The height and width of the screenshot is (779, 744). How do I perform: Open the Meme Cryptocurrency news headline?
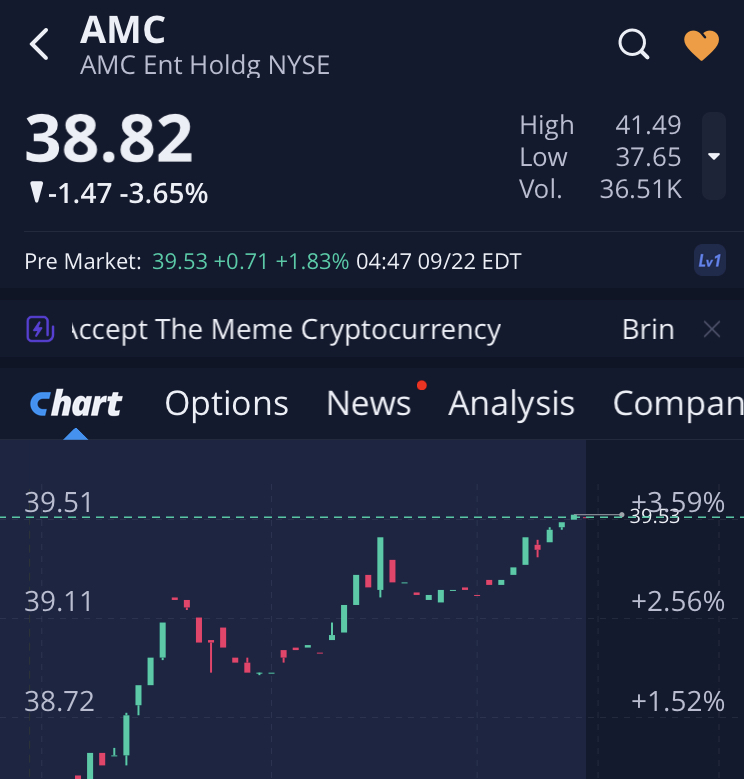[x=283, y=329]
